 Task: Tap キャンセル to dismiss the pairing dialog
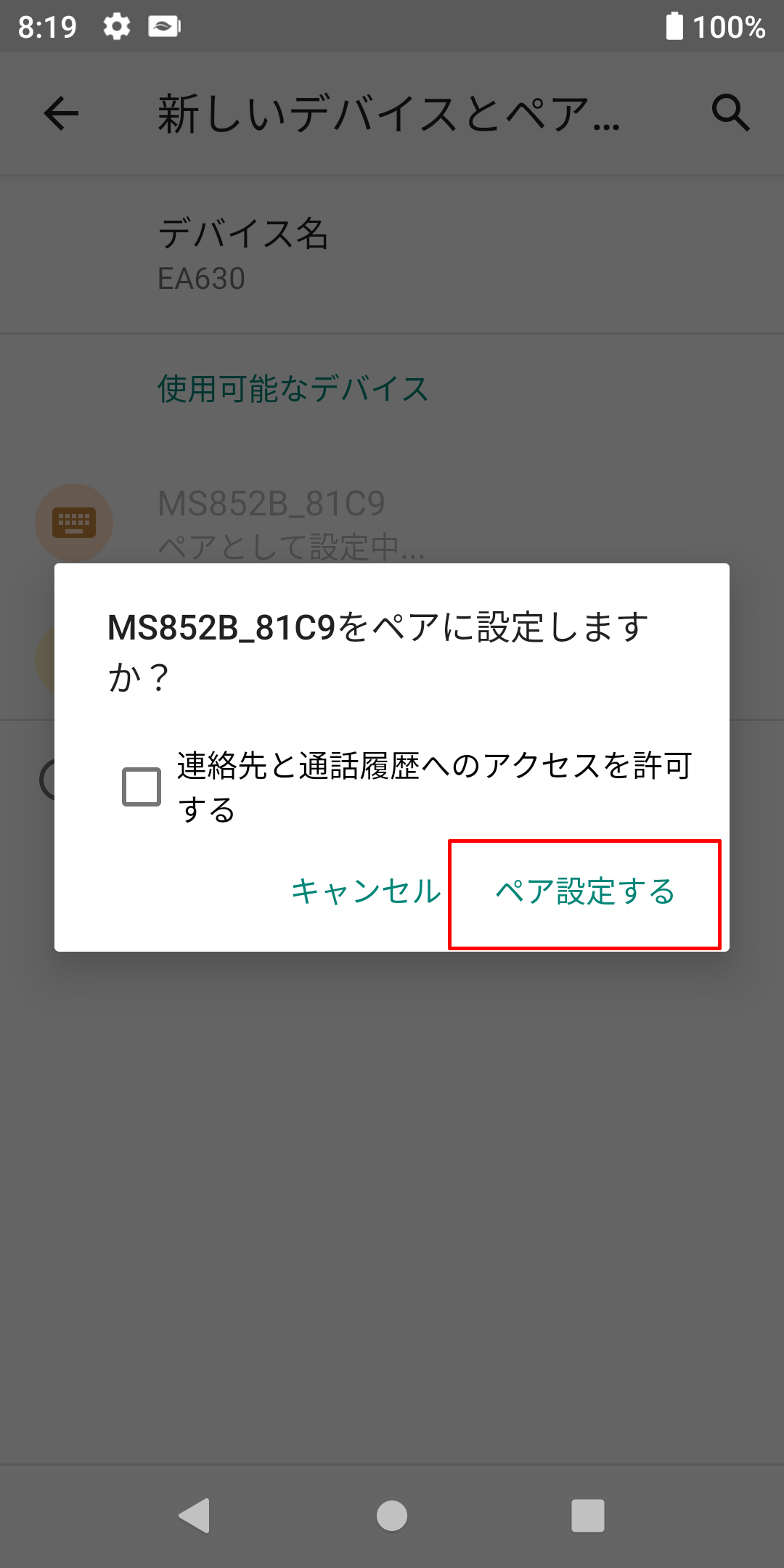coord(366,892)
